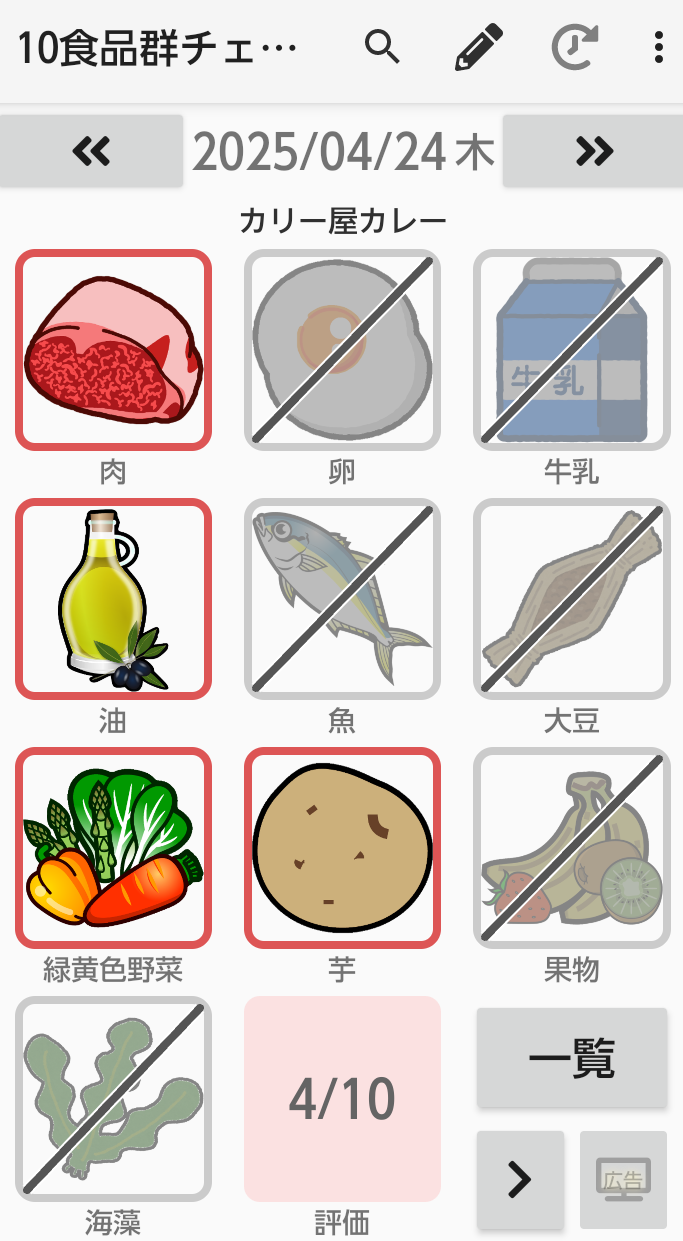Tap the pencil edit icon
683x1241 pixels.
click(478, 47)
